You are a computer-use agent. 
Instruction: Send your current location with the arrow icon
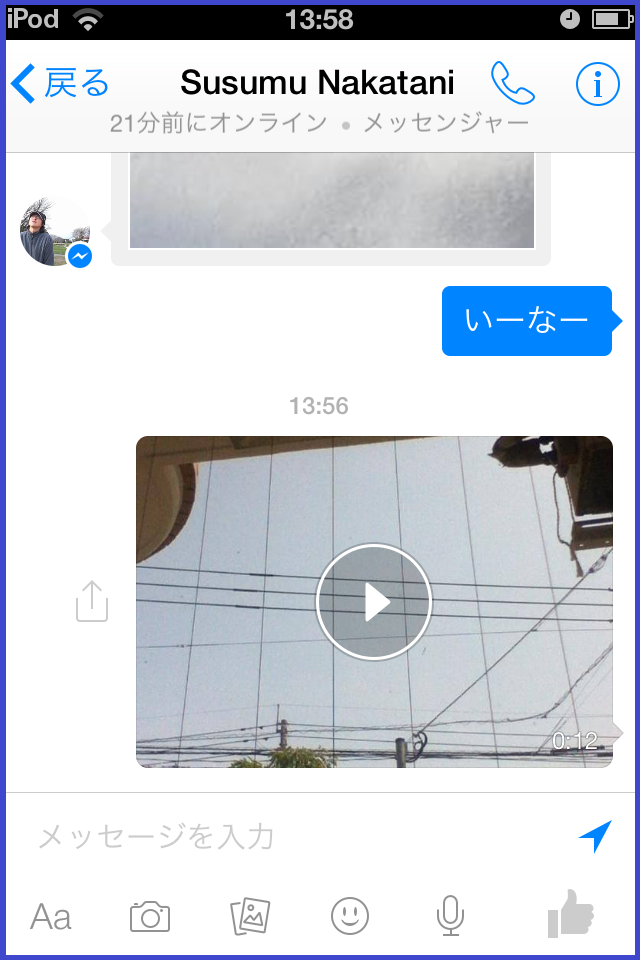point(595,837)
